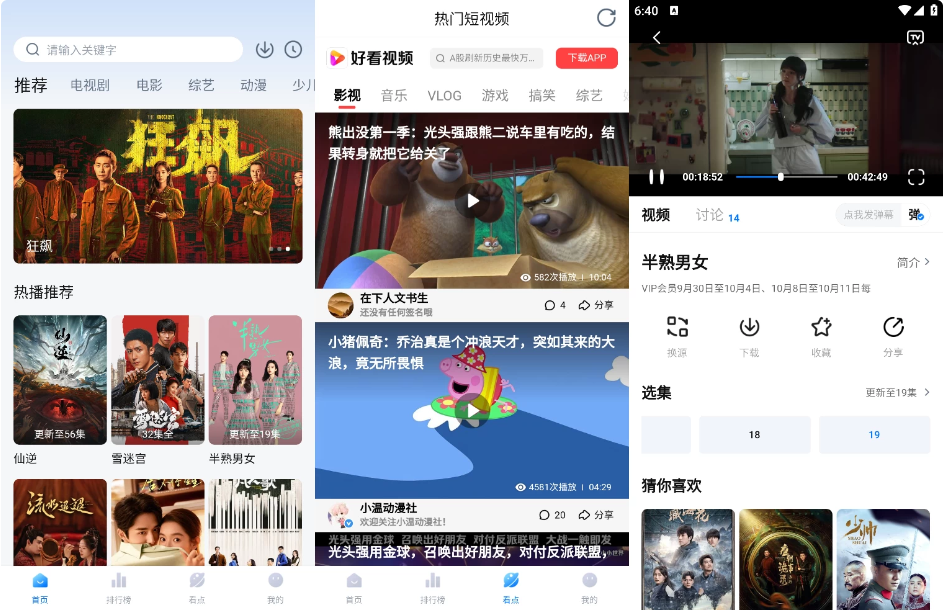
Task: Select episode 18
Action: tap(754, 435)
